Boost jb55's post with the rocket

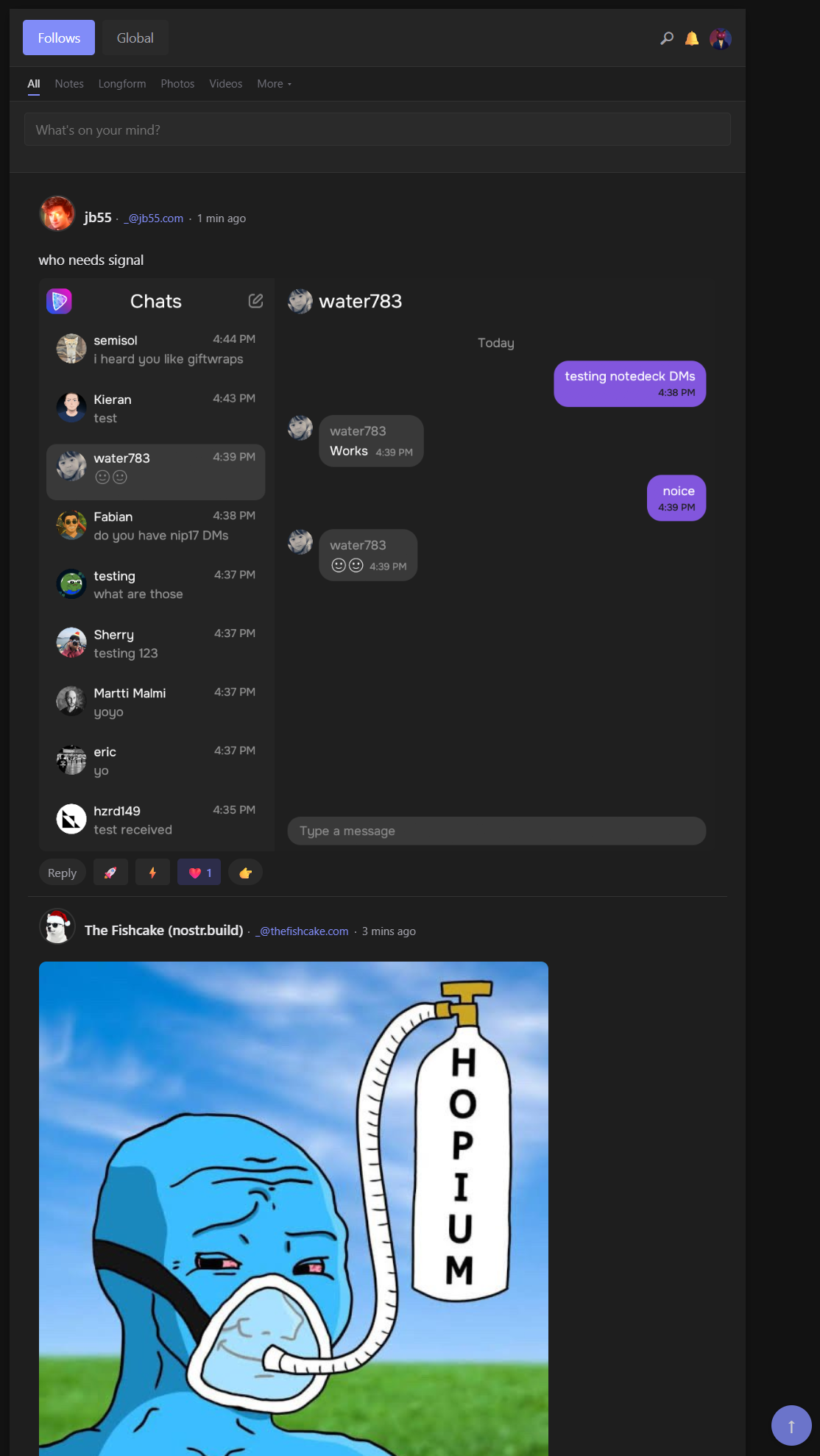110,873
